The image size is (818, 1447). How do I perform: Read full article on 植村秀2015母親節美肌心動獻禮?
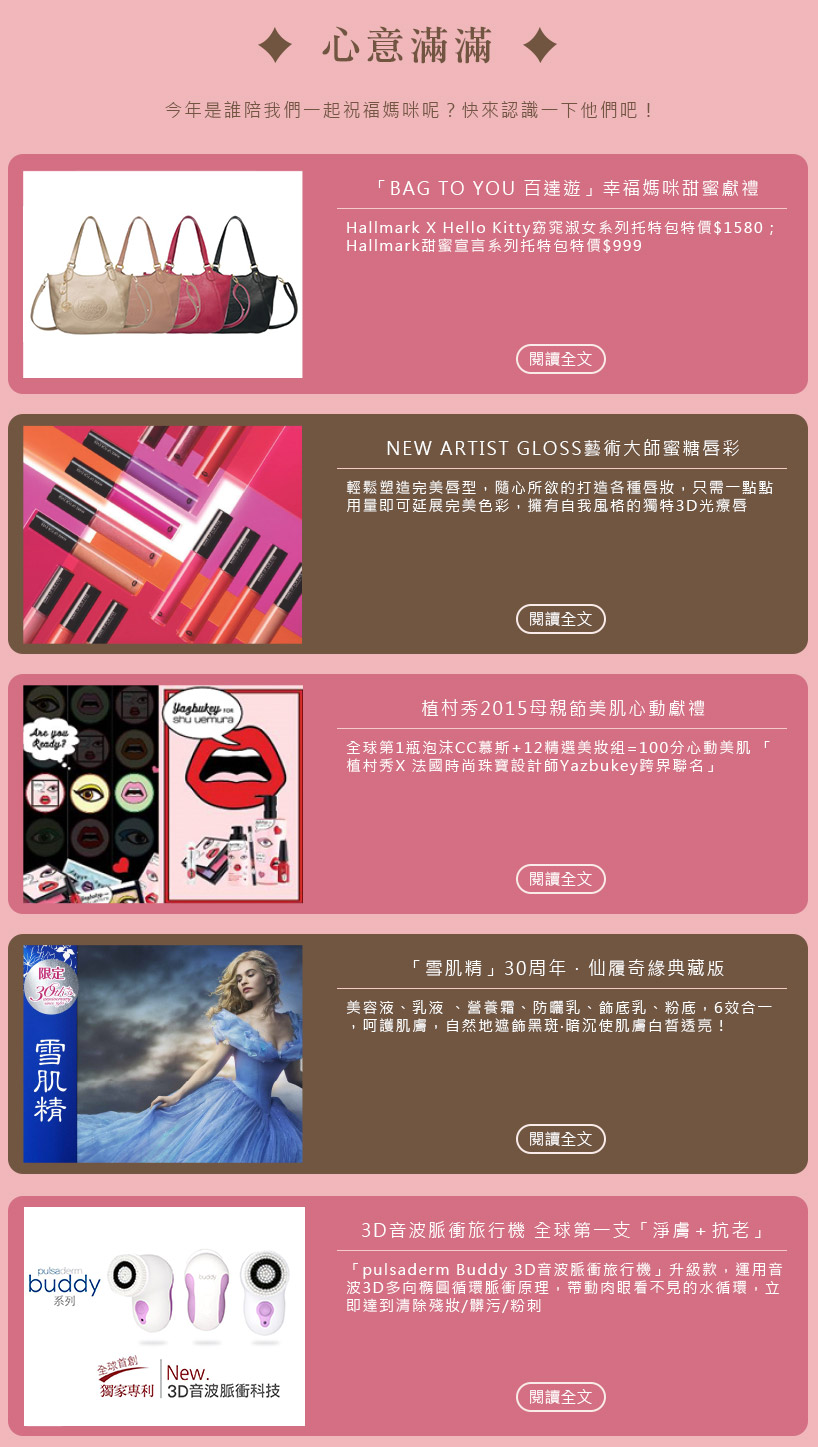tap(561, 879)
